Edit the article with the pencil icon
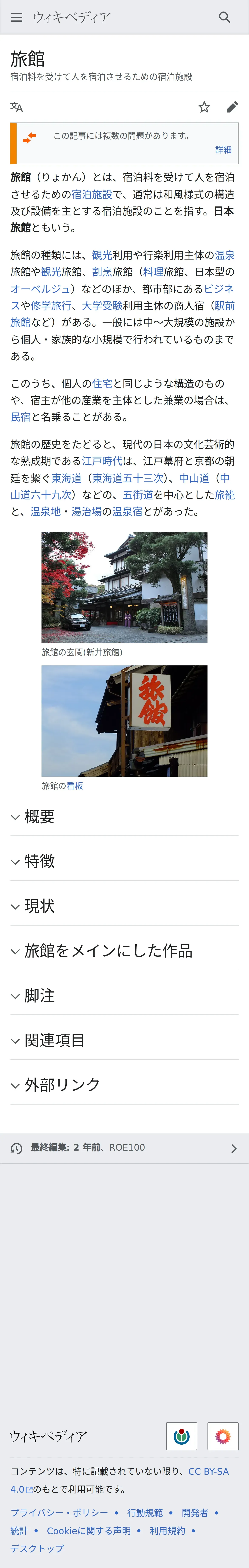Viewport: 249px width, 1568px height. point(232,107)
